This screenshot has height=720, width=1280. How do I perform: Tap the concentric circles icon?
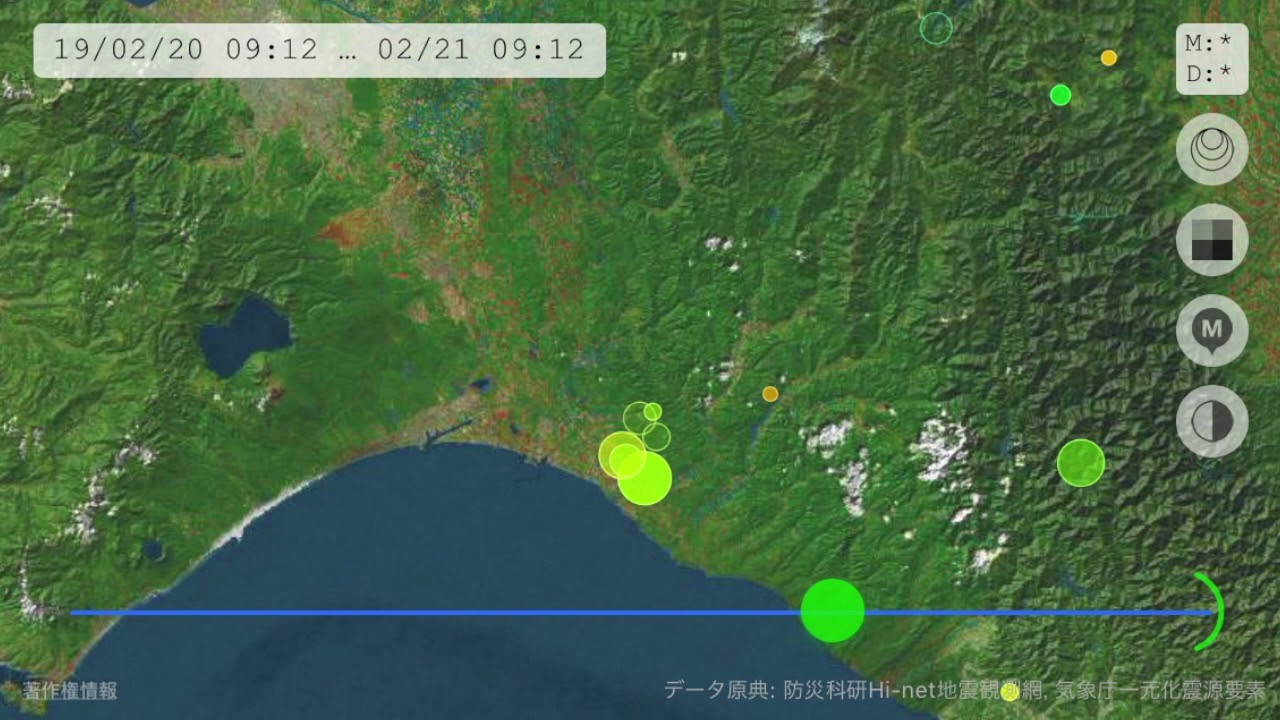pyautogui.click(x=1211, y=150)
